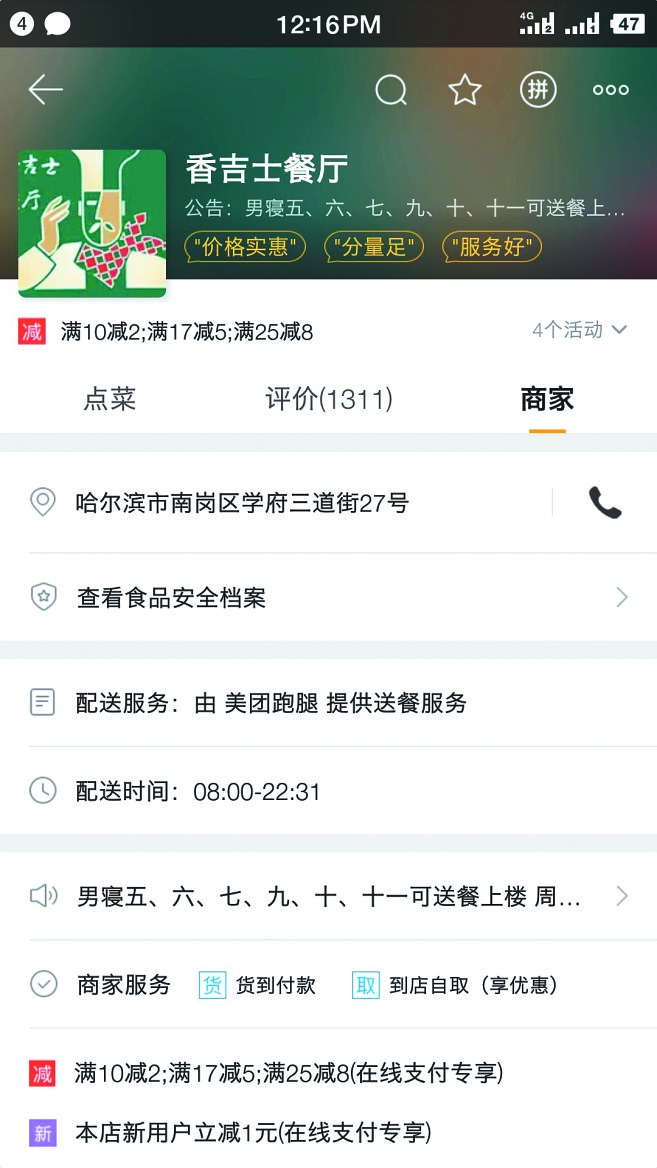The width and height of the screenshot is (657, 1168).
Task: Call the restaurant with the phone icon
Action: click(605, 503)
